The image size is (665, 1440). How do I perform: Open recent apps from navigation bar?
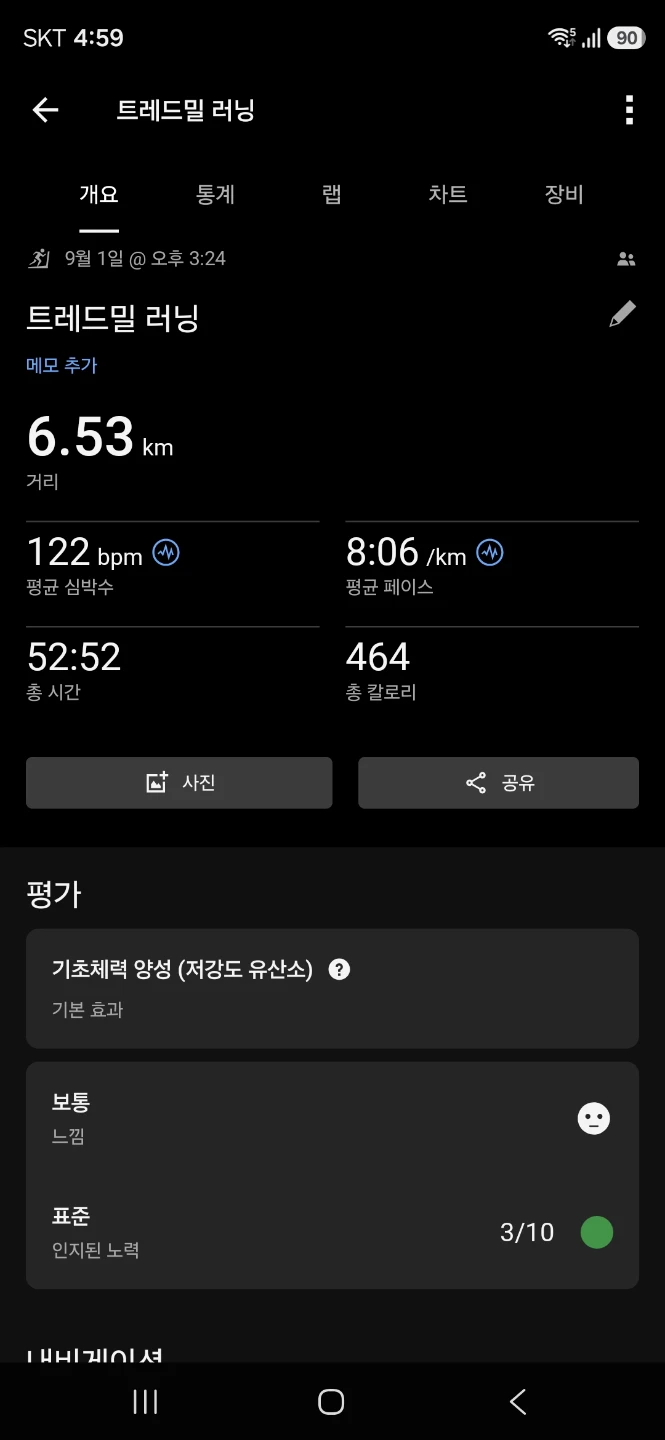pyautogui.click(x=146, y=1402)
